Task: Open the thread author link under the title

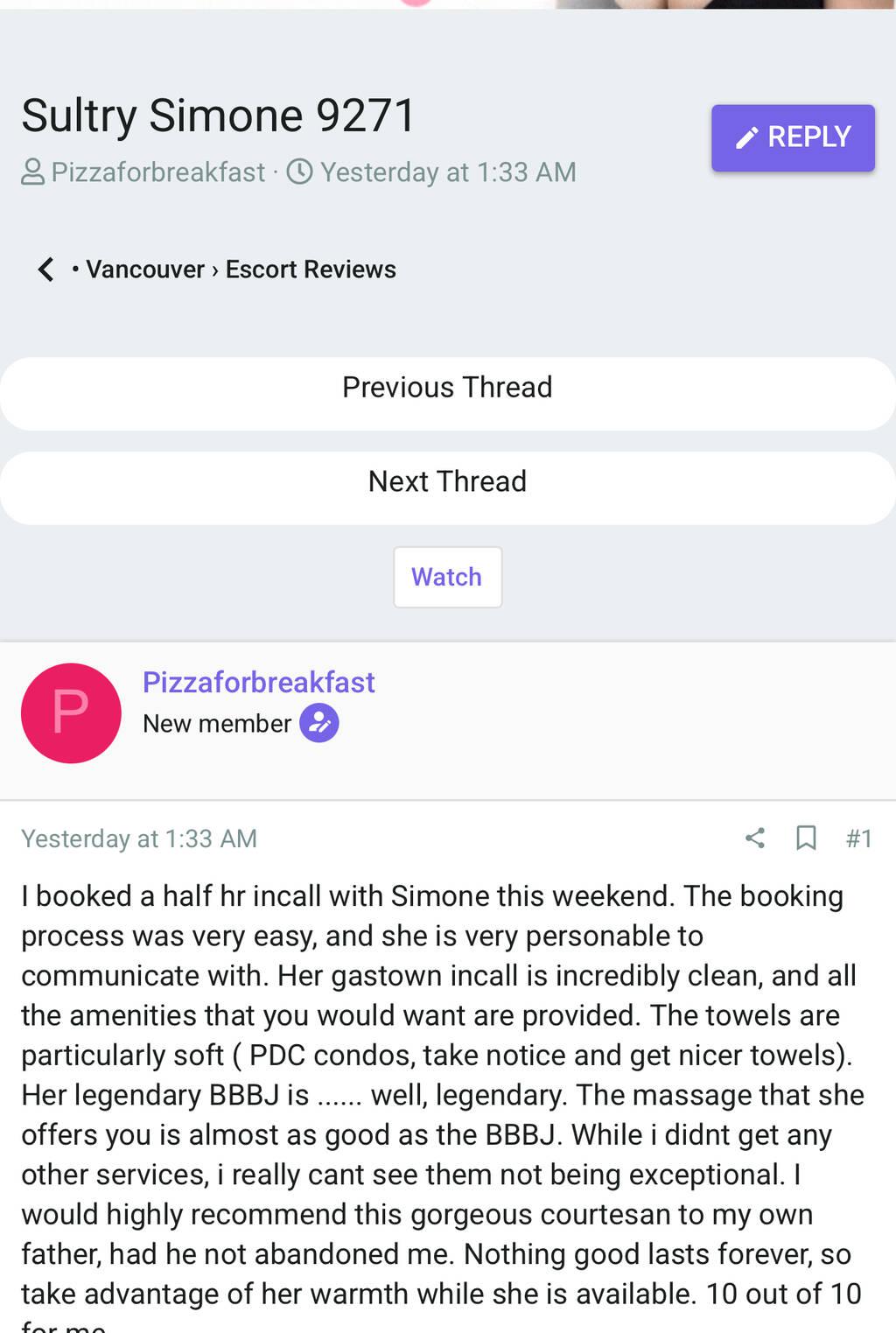Action: click(x=157, y=172)
